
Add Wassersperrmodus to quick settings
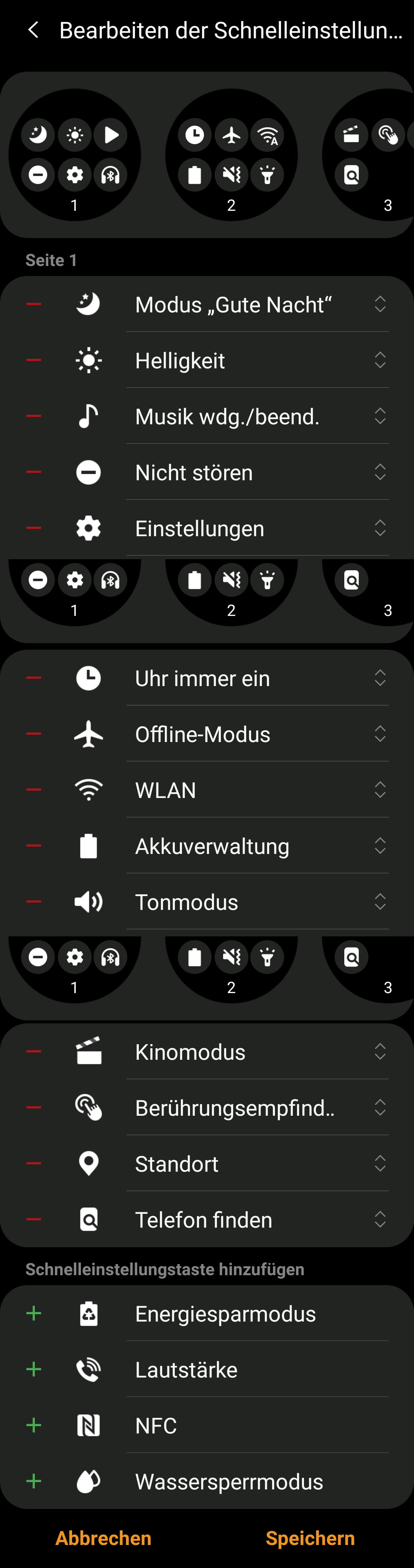click(x=34, y=1481)
